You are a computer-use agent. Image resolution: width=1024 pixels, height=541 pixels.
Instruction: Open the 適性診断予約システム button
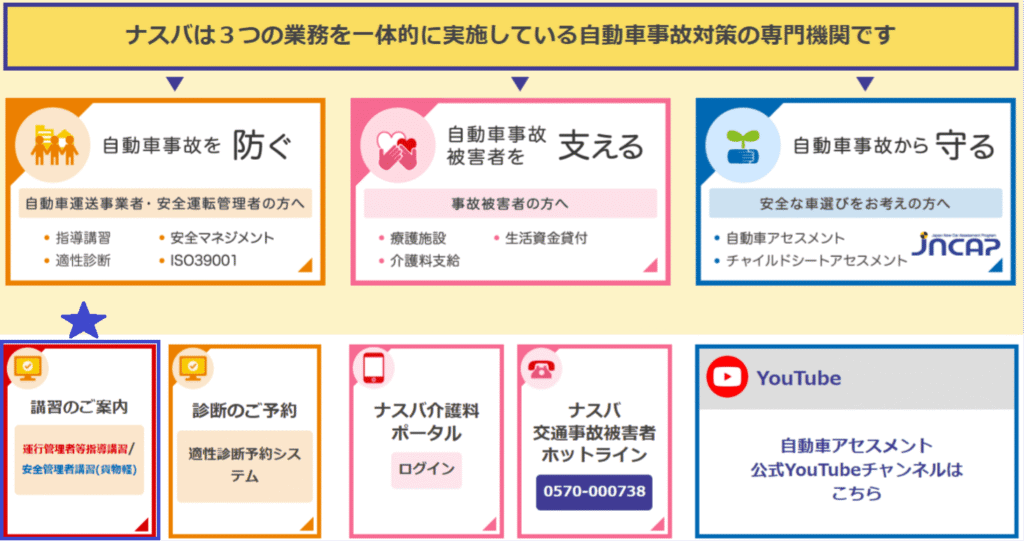tap(244, 464)
